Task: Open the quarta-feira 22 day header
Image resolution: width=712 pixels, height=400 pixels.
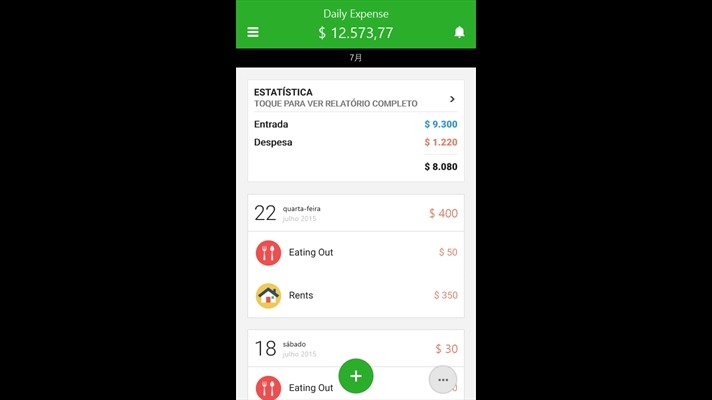Action: [355, 213]
